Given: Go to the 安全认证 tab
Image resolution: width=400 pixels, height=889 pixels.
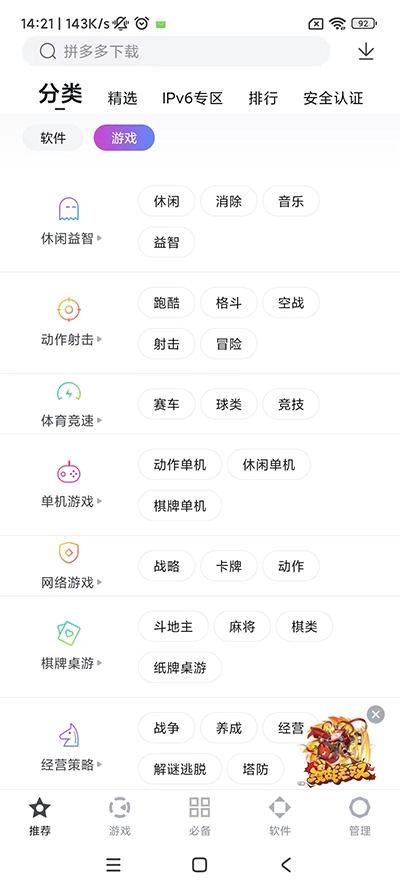Looking at the screenshot, I should [x=333, y=98].
